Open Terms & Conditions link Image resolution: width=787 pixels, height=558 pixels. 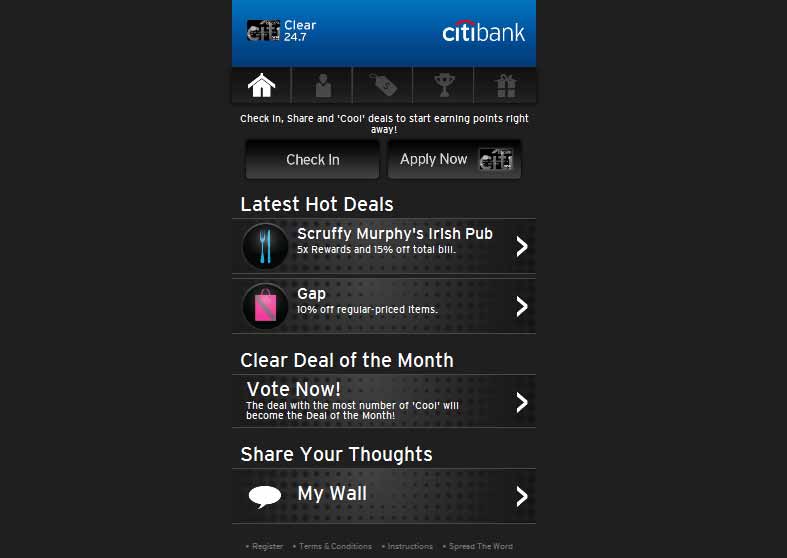pyautogui.click(x=334, y=547)
